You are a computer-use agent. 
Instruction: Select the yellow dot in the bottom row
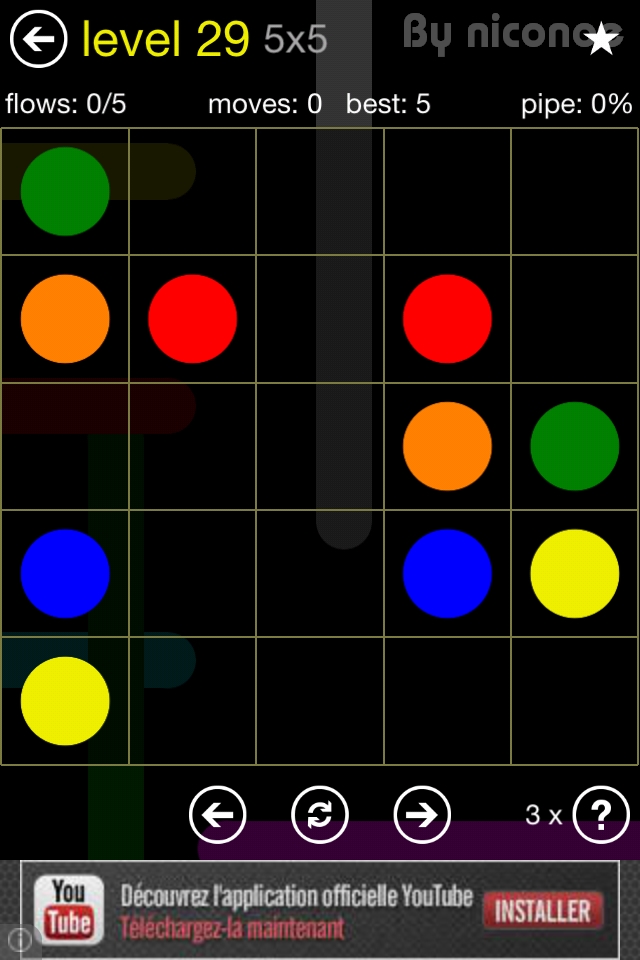(x=65, y=701)
